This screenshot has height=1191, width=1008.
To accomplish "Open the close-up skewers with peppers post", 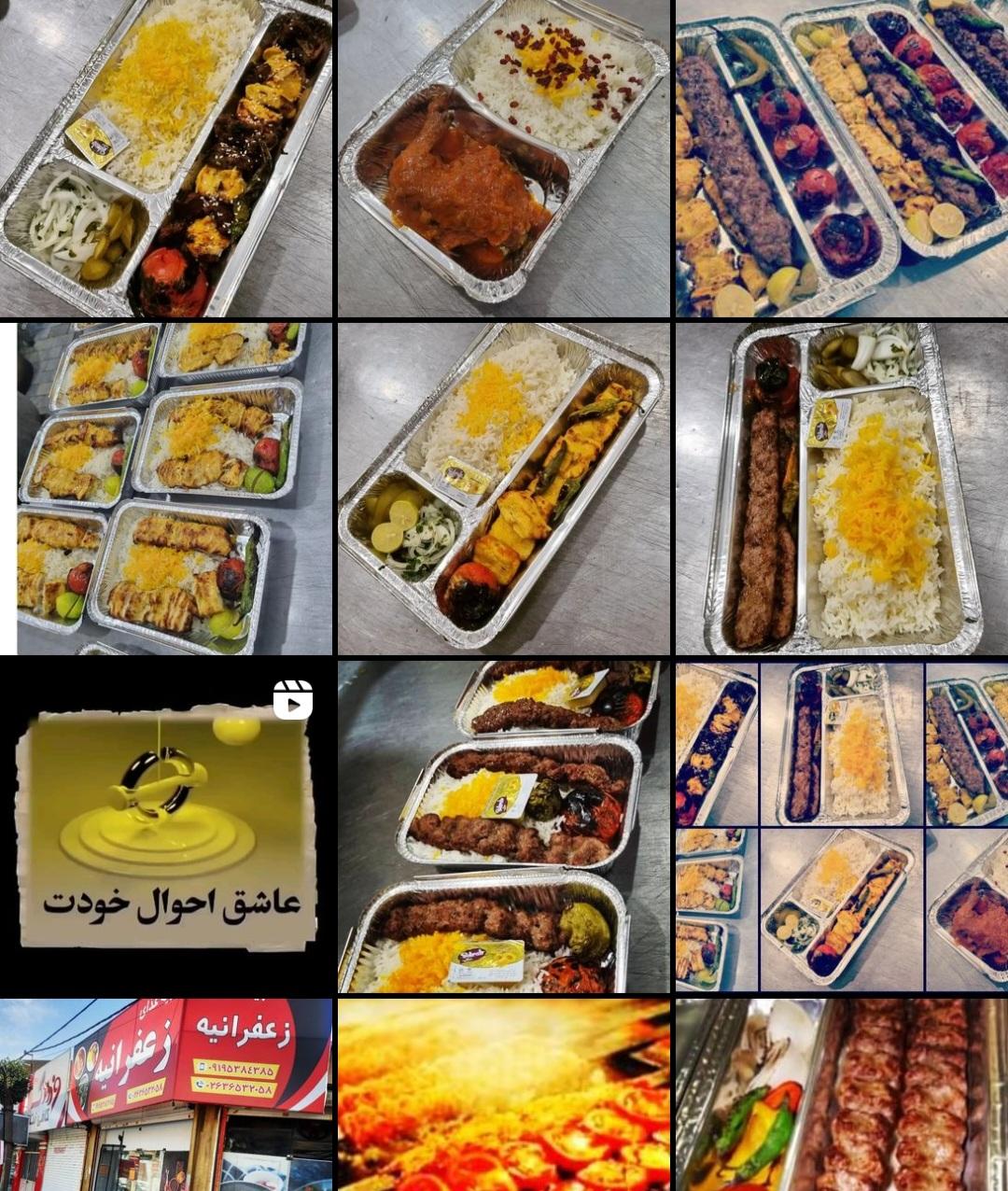I will pyautogui.click(x=841, y=1094).
